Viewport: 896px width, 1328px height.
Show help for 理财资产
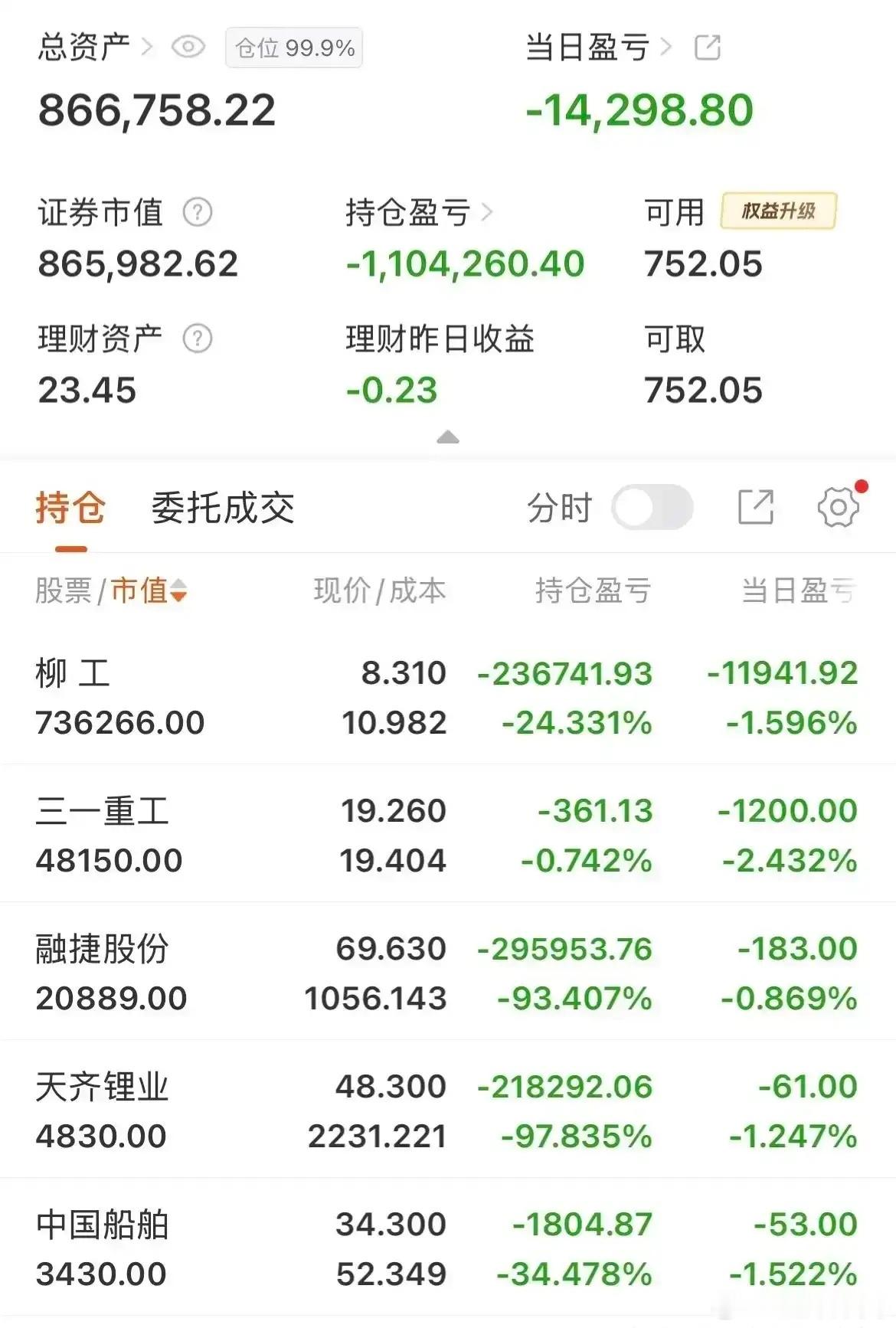(x=198, y=339)
